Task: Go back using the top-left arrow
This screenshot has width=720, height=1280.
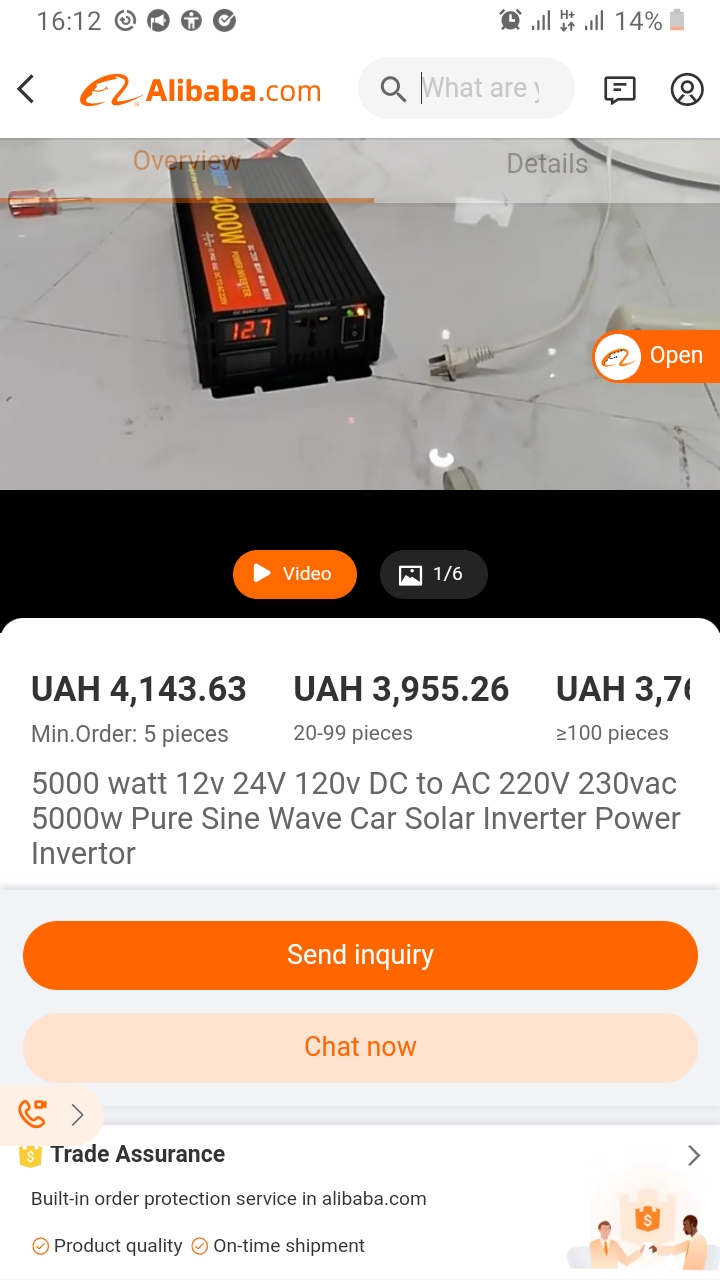Action: pyautogui.click(x=27, y=90)
